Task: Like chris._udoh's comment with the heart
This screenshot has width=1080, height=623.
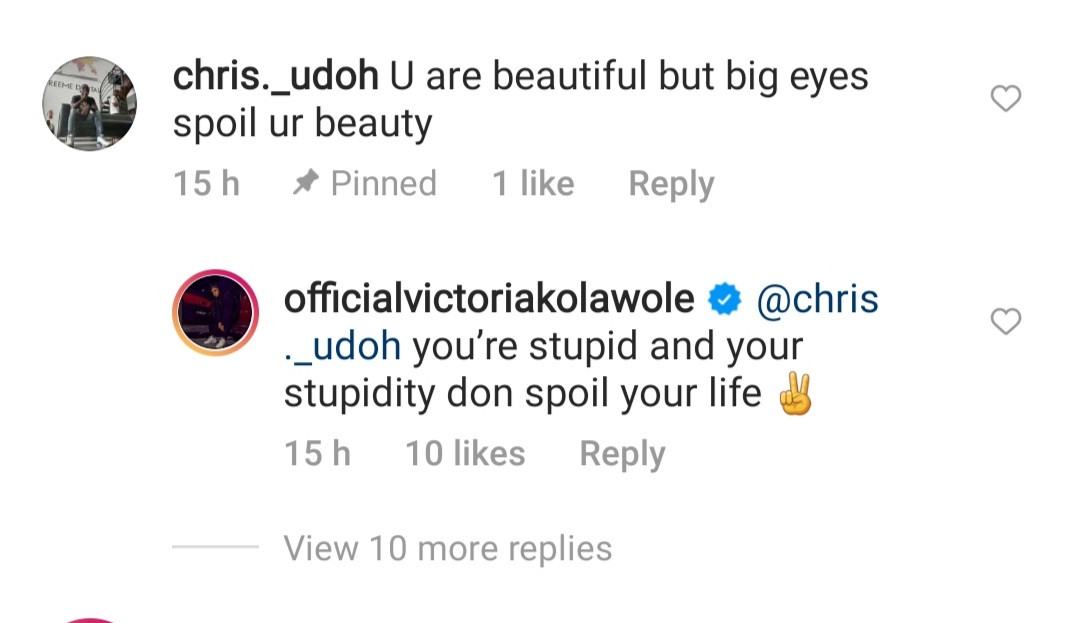Action: click(x=1005, y=99)
